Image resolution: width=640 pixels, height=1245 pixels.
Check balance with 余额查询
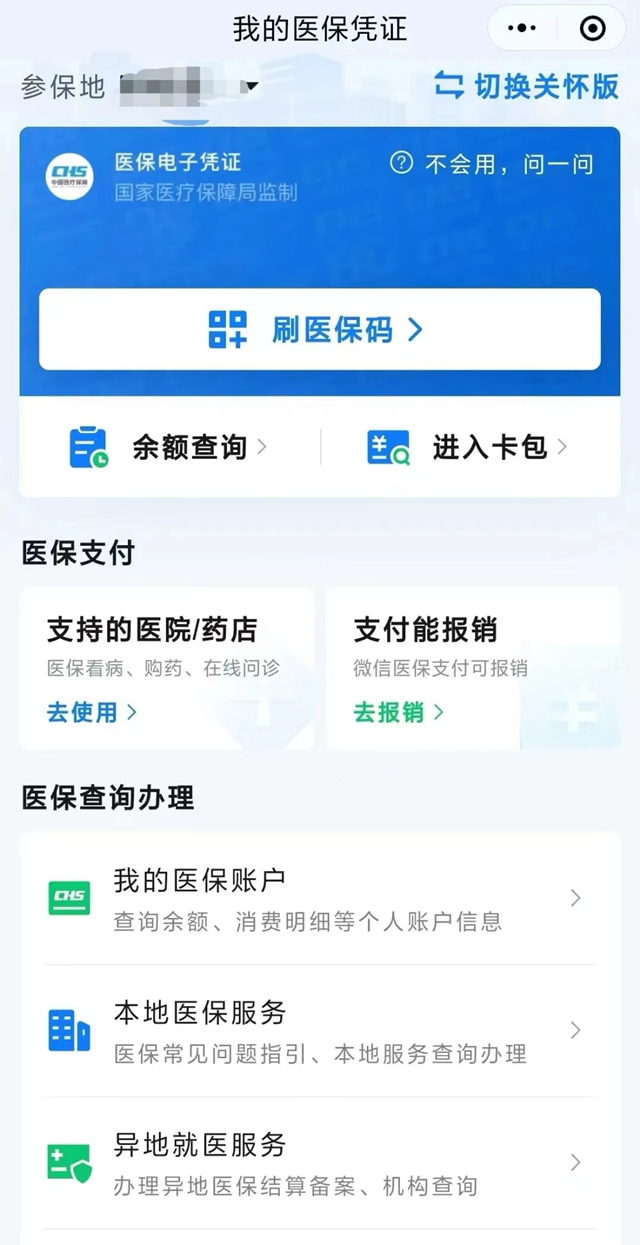tap(170, 447)
